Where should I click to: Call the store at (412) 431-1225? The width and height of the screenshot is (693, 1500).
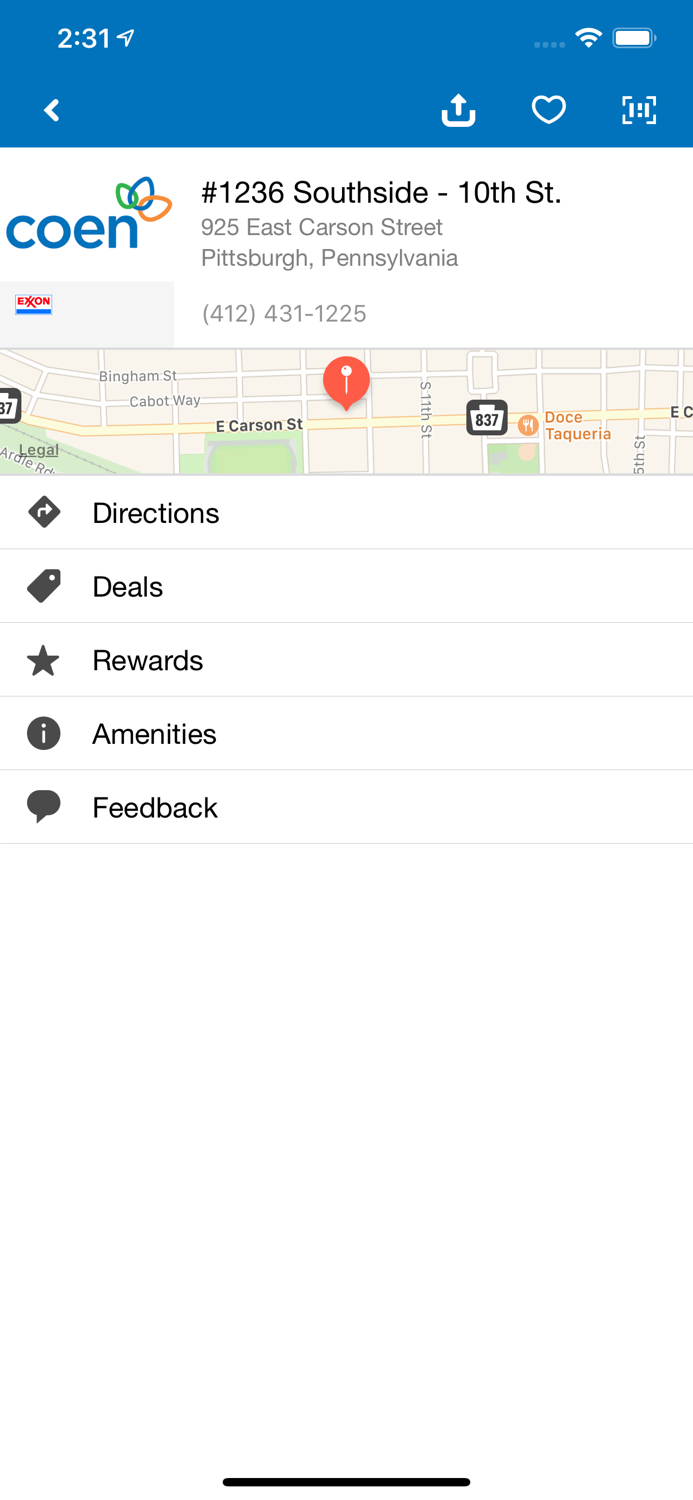point(284,314)
